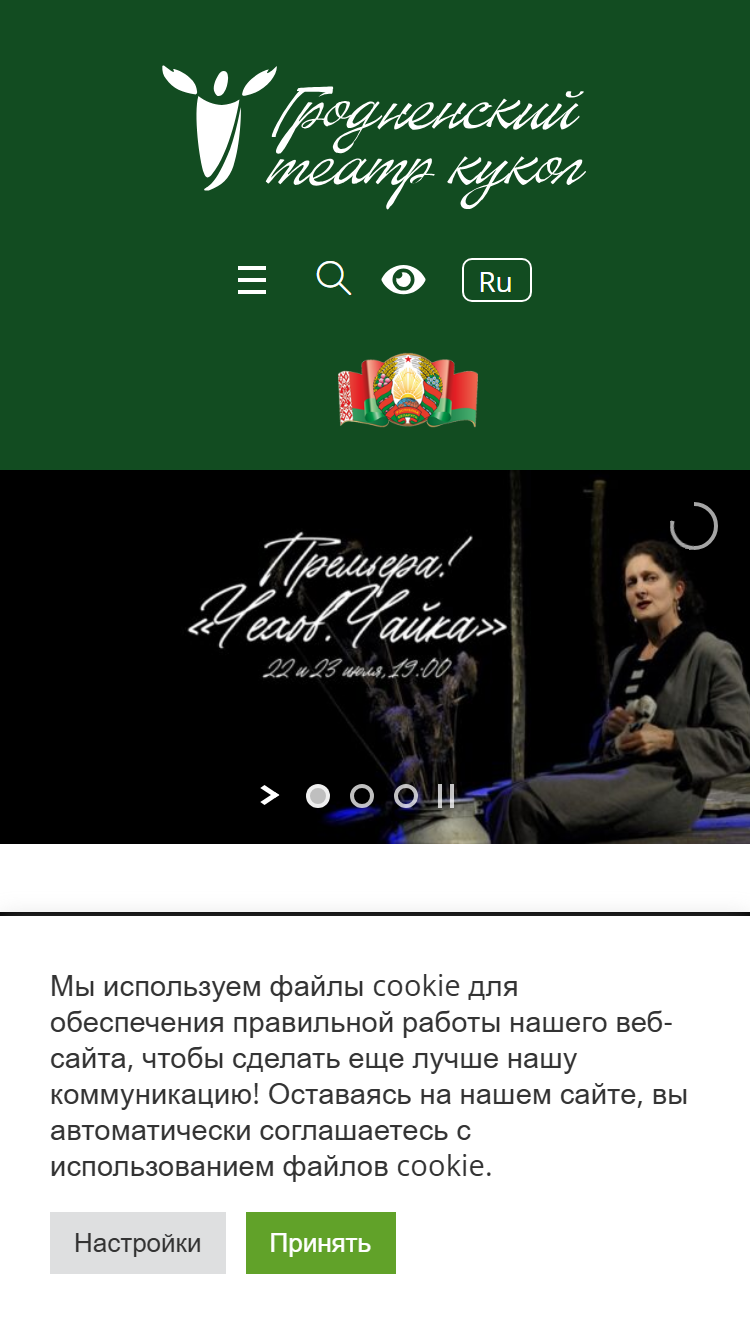This screenshot has width=750, height=1334.
Task: Tap the Belarus coat of arms link
Action: pyautogui.click(x=408, y=392)
